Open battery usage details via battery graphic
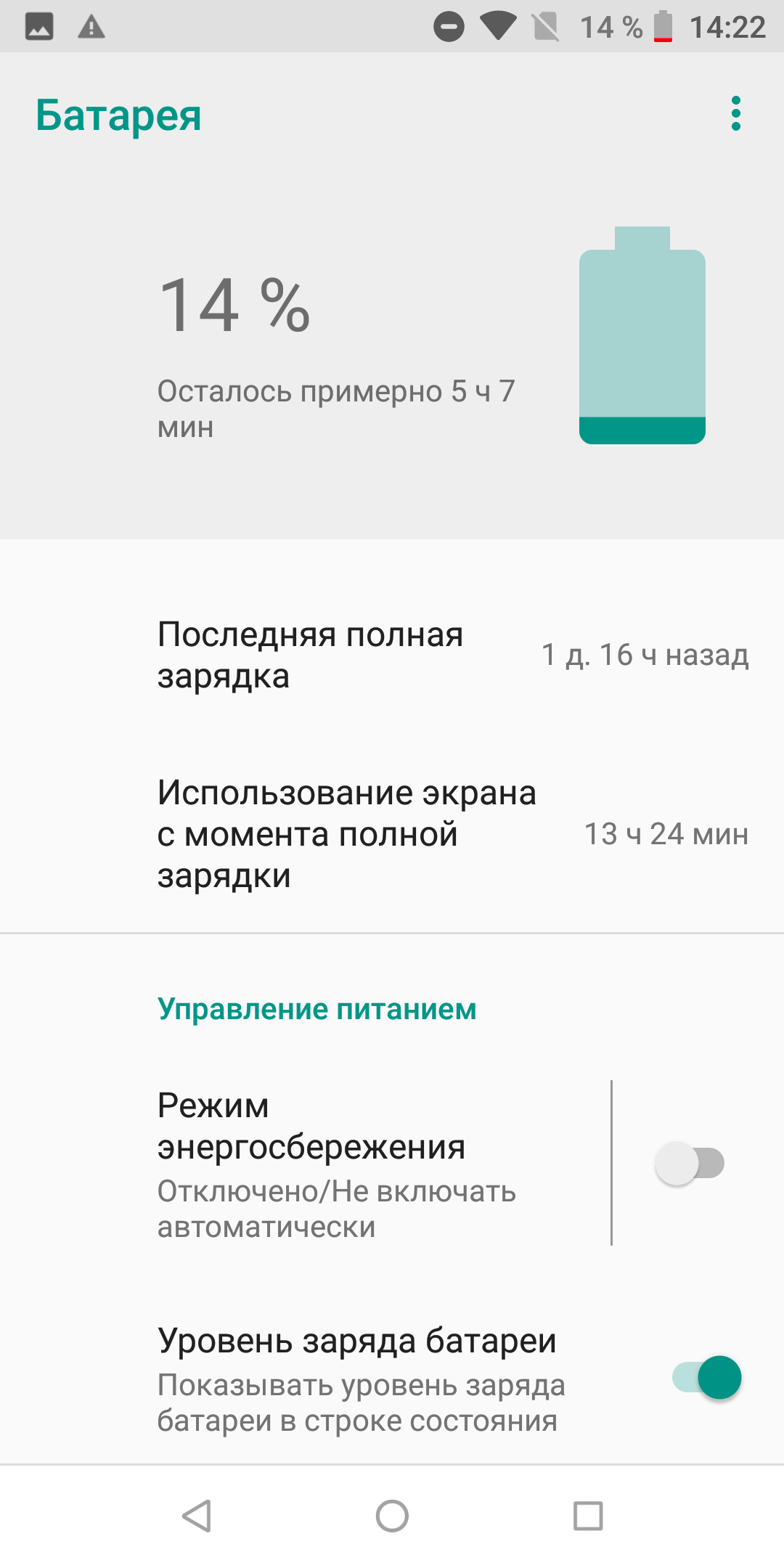Image resolution: width=784 pixels, height=1568 pixels. pos(642,335)
